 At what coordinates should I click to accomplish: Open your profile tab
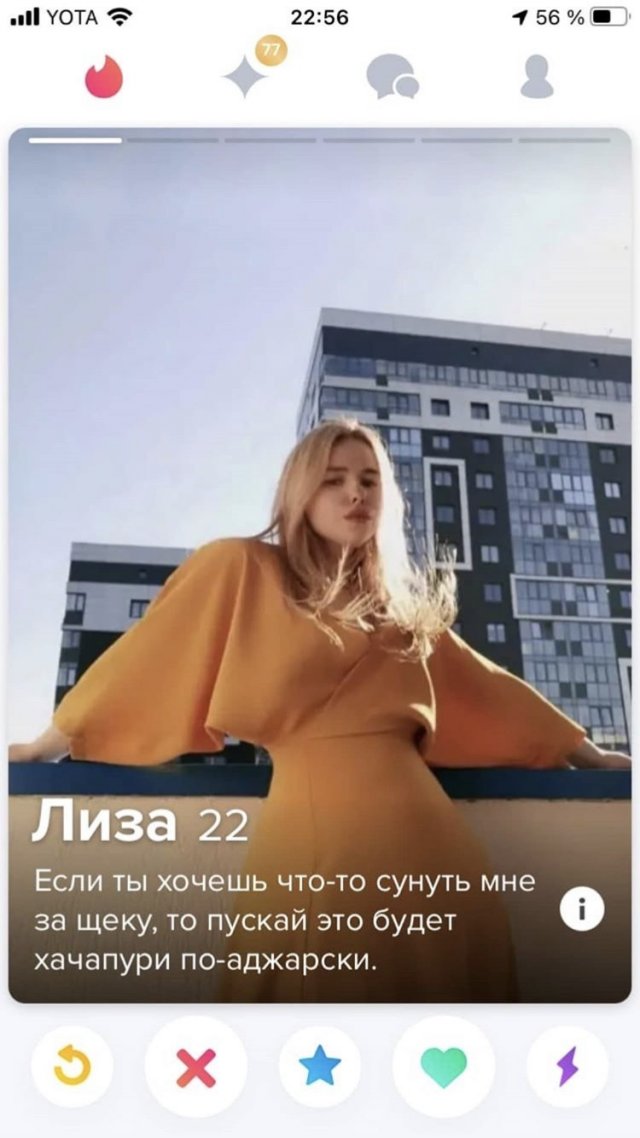tap(537, 76)
